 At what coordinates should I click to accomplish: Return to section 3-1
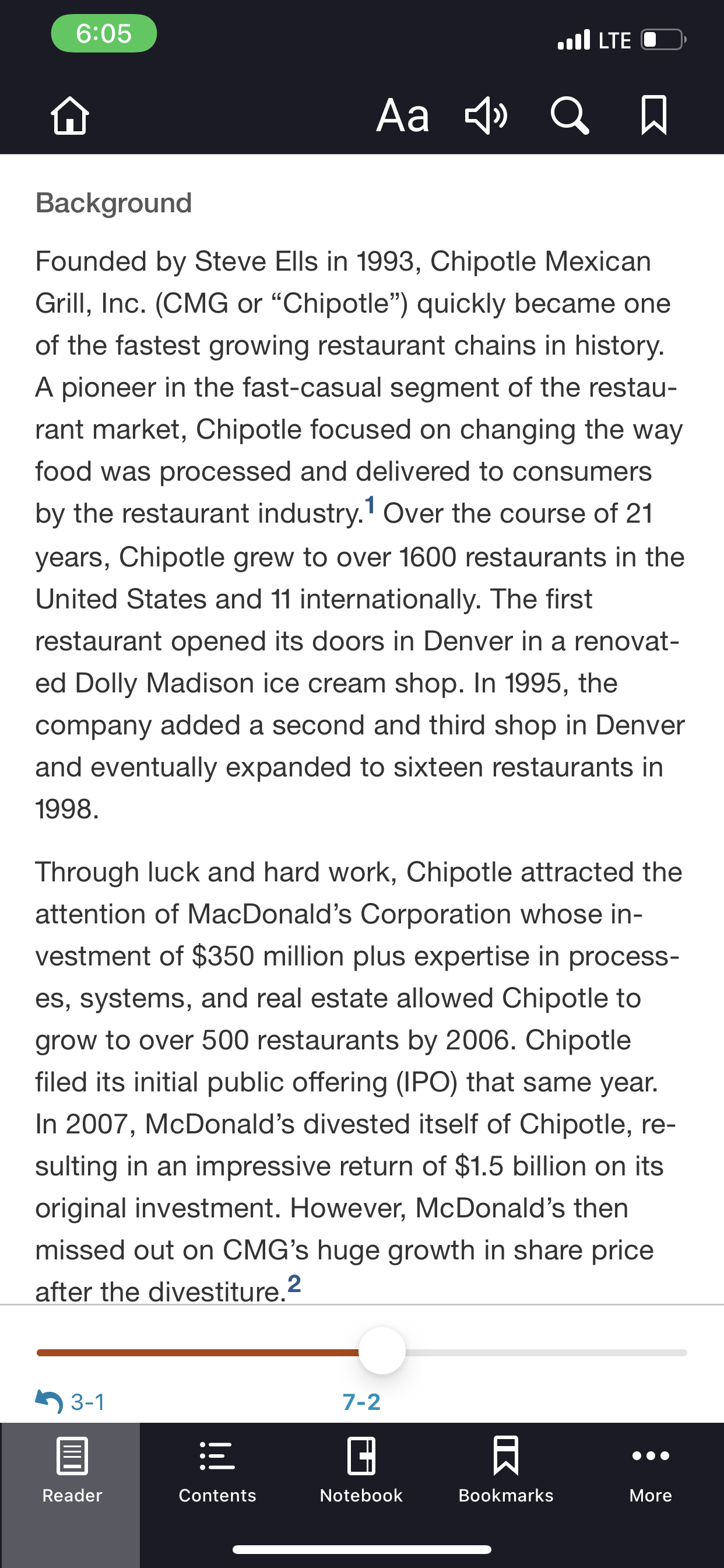(70, 1402)
